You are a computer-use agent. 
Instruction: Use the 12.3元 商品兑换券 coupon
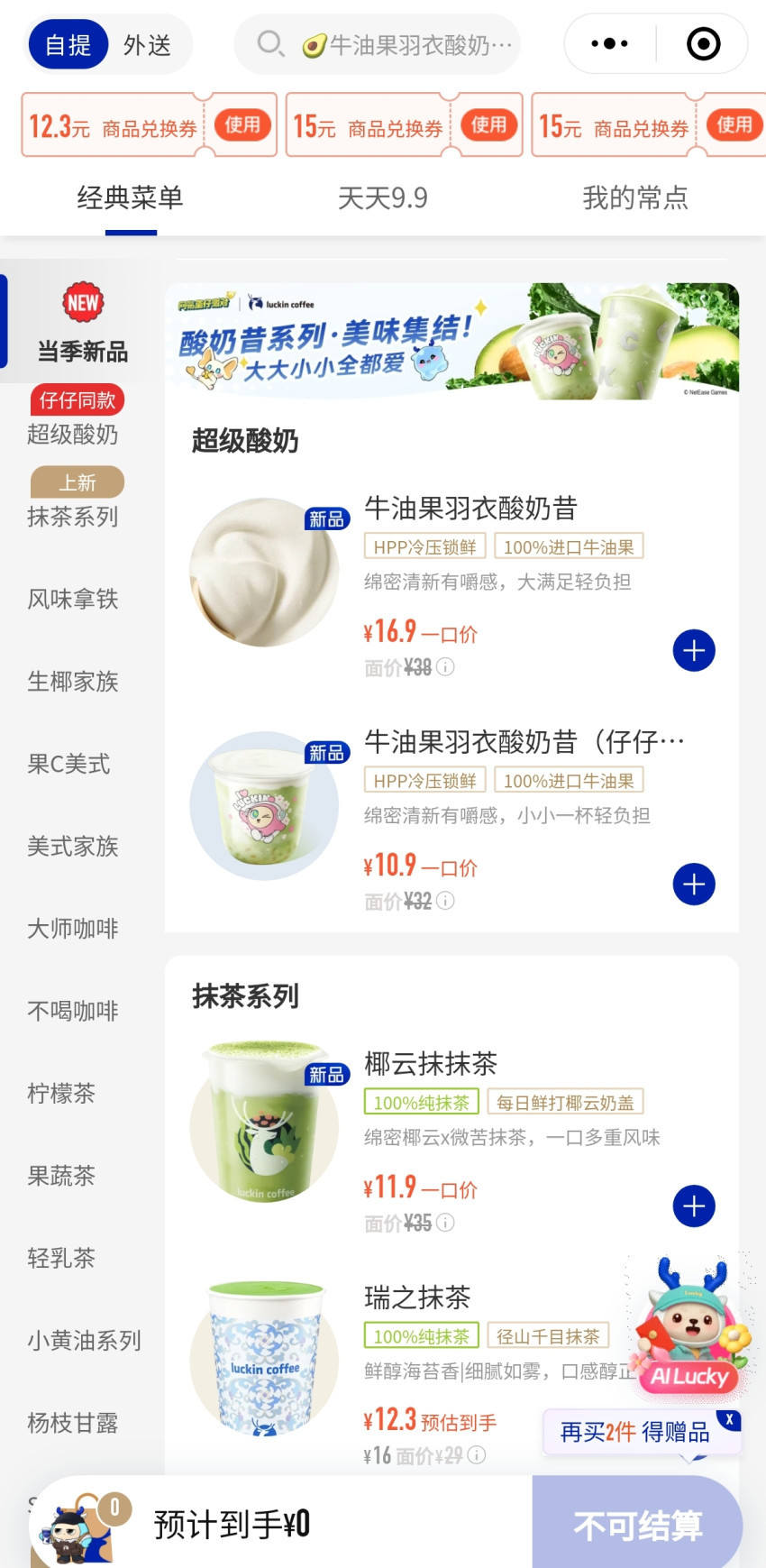(x=242, y=125)
